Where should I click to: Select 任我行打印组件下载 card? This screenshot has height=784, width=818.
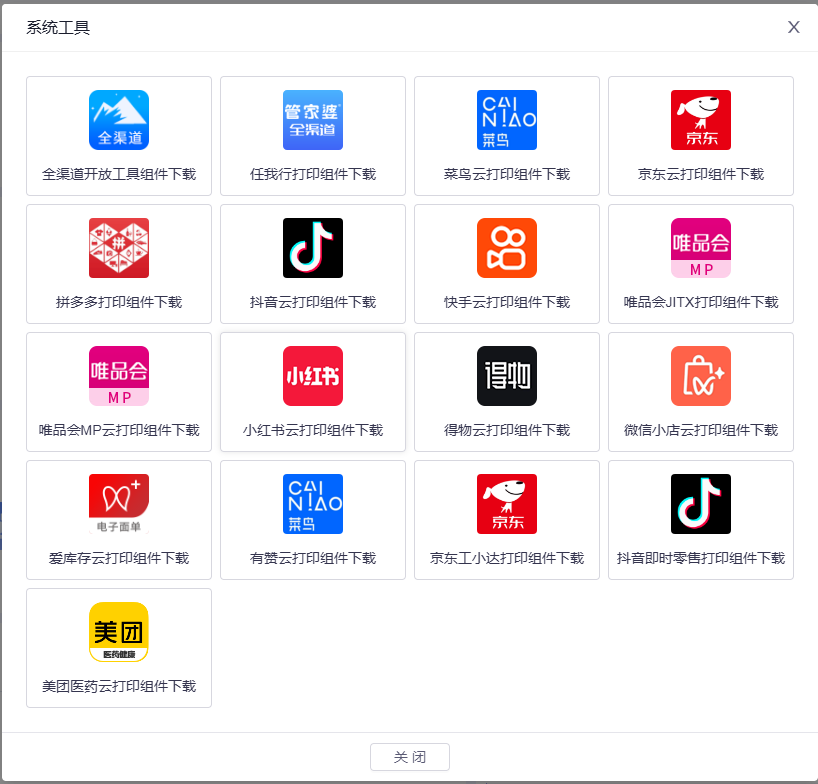tap(313, 136)
